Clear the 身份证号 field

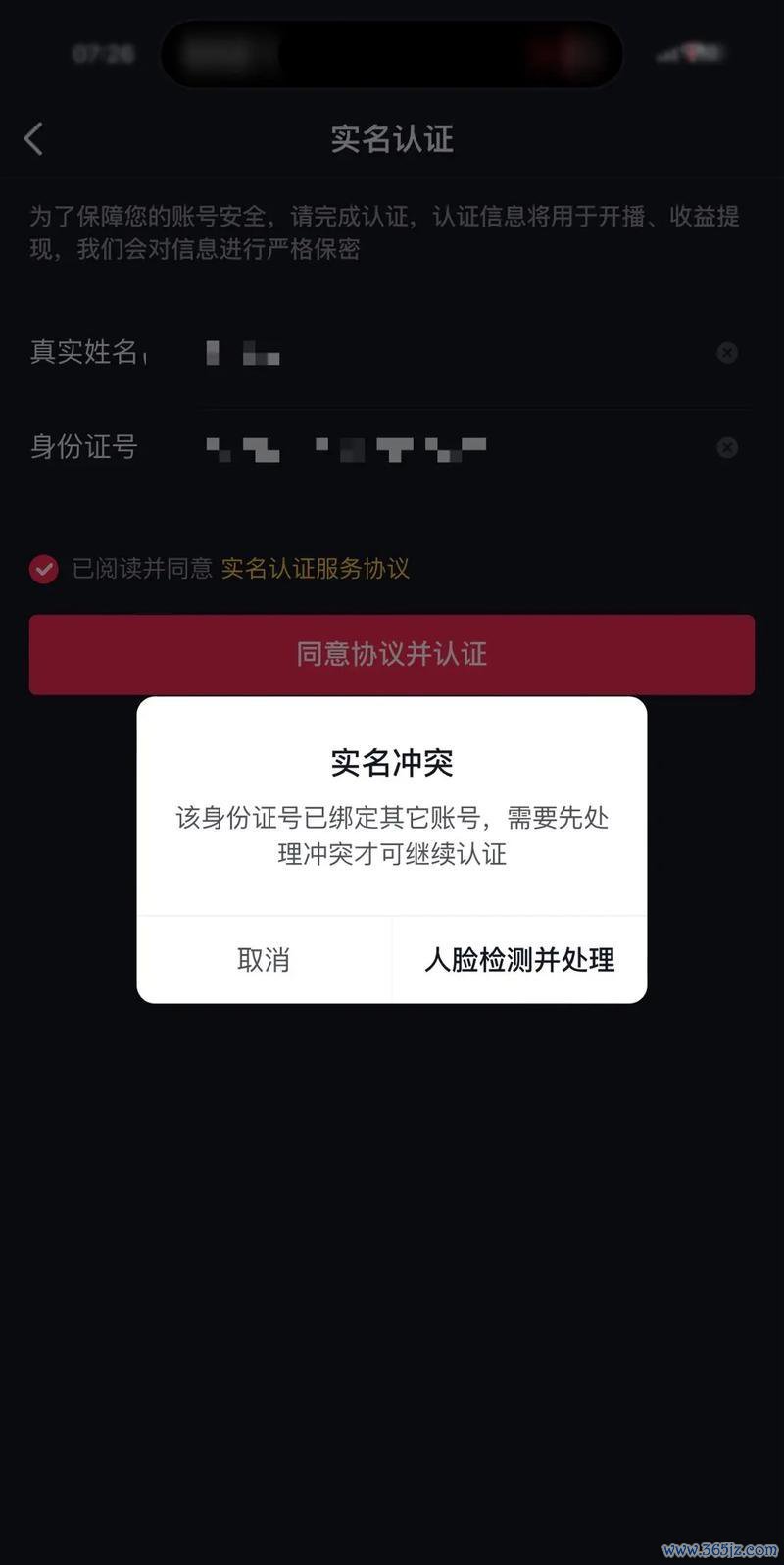[x=727, y=447]
